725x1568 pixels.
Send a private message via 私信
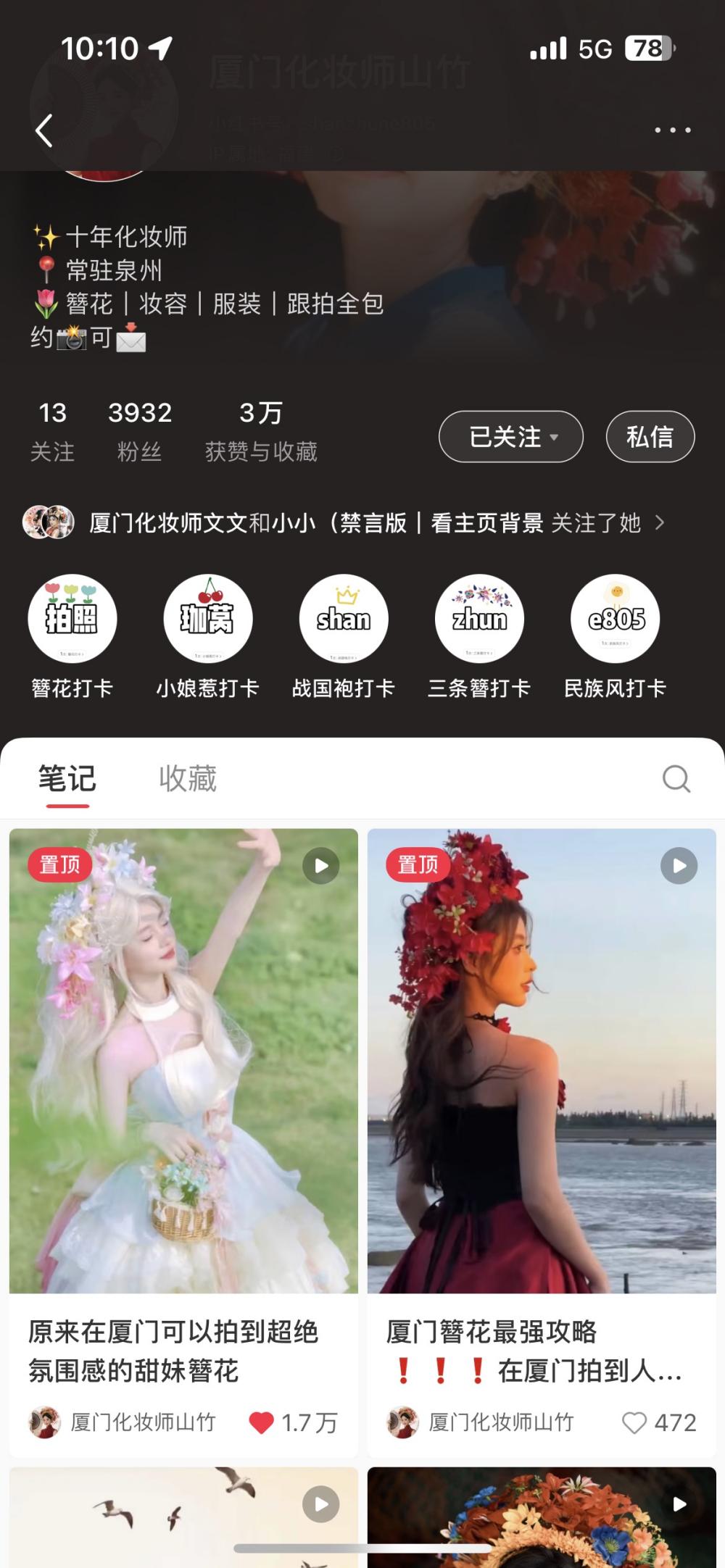pos(650,437)
